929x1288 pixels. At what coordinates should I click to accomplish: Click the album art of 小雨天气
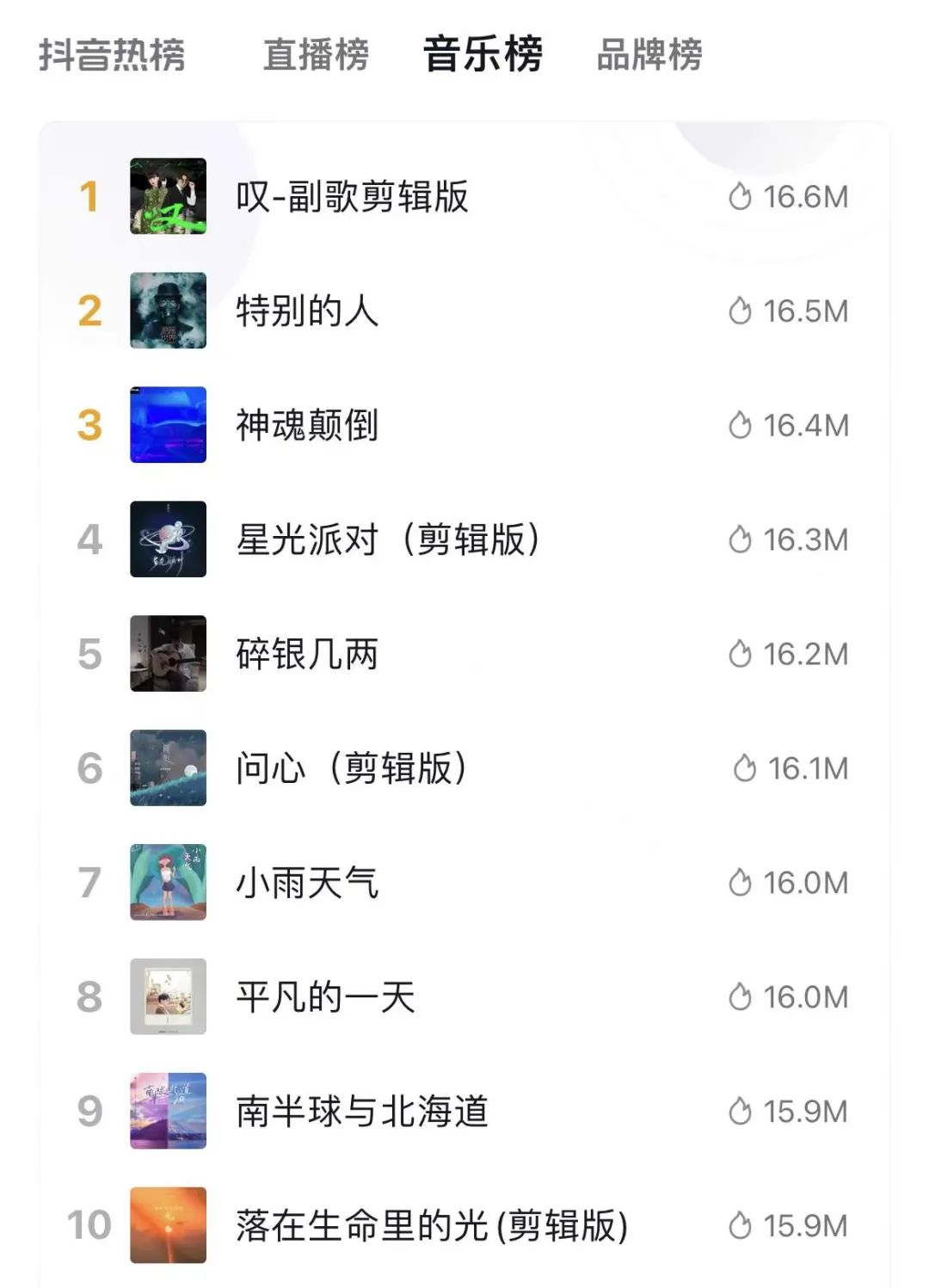(168, 883)
